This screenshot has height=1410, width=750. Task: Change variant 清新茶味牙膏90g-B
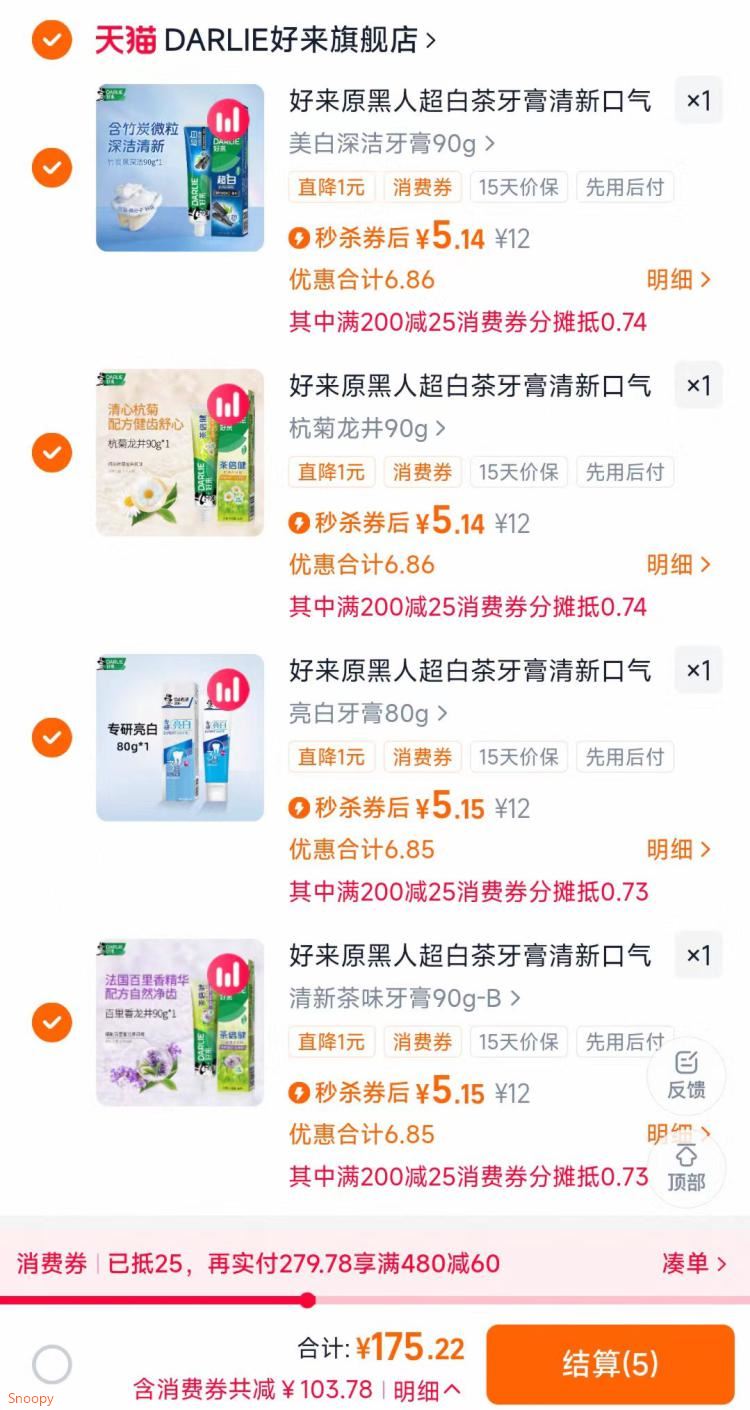click(404, 998)
